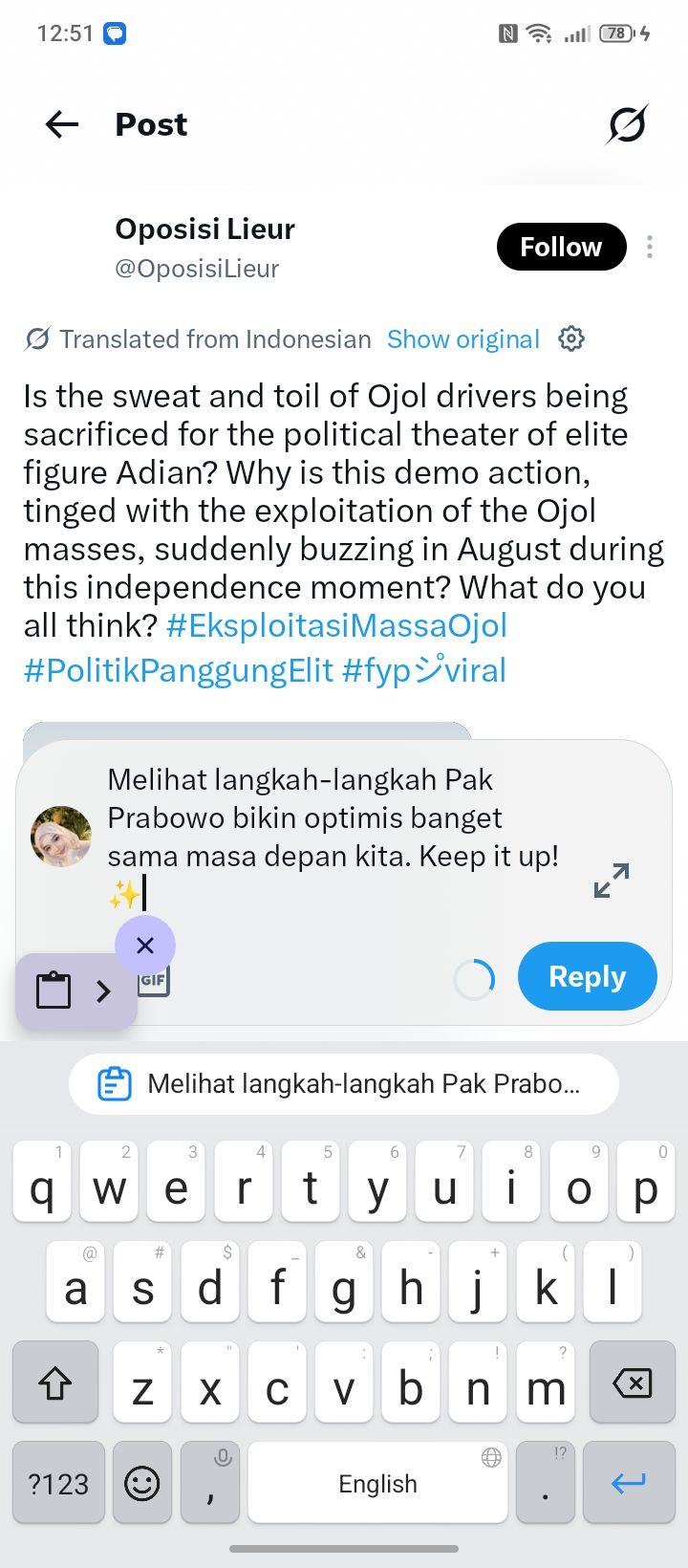The height and width of the screenshot is (1568, 688).
Task: Open translation settings gear
Action: tap(571, 338)
